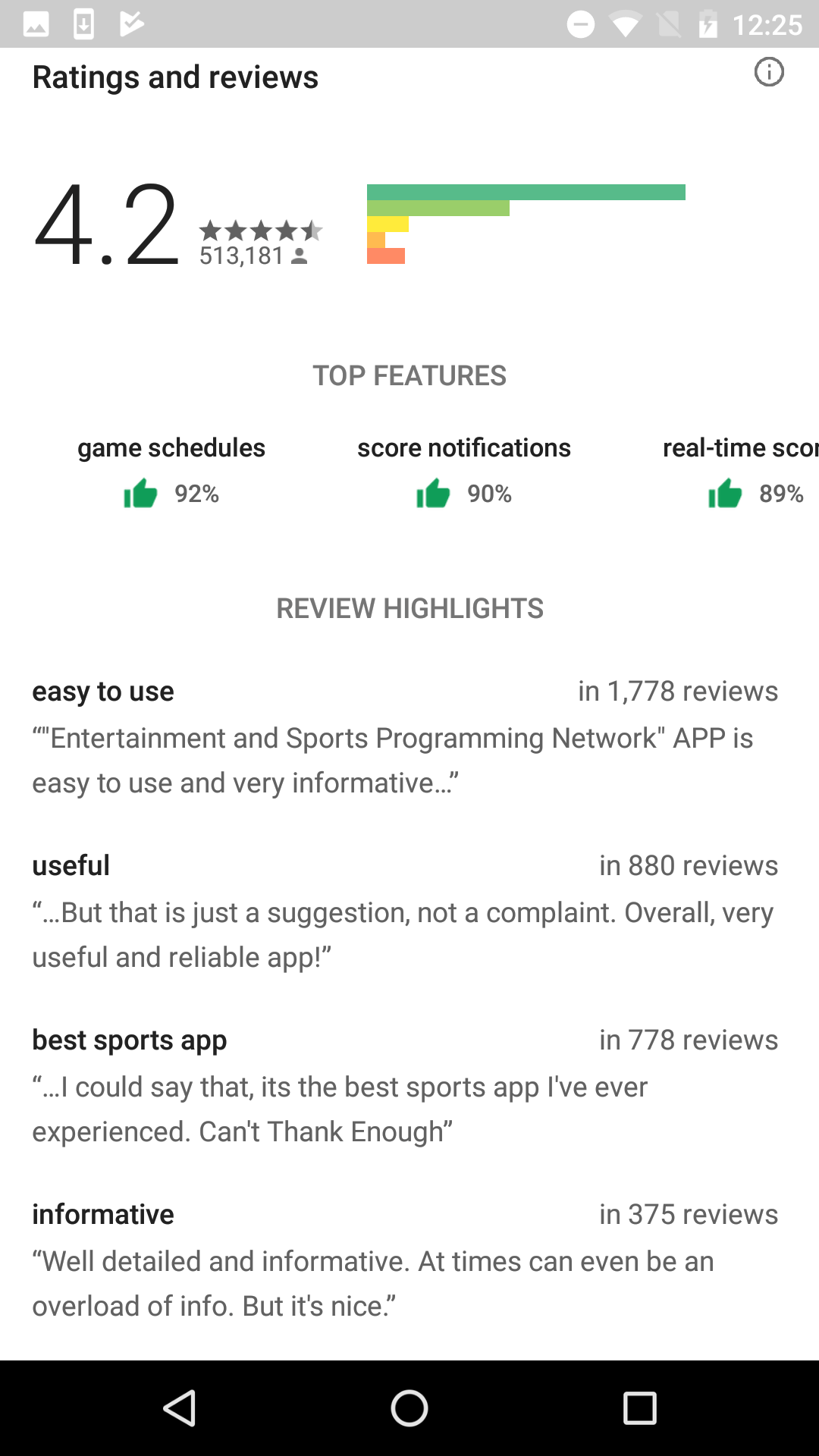Tap the battery indicator
The height and width of the screenshot is (1456, 819).
[708, 24]
